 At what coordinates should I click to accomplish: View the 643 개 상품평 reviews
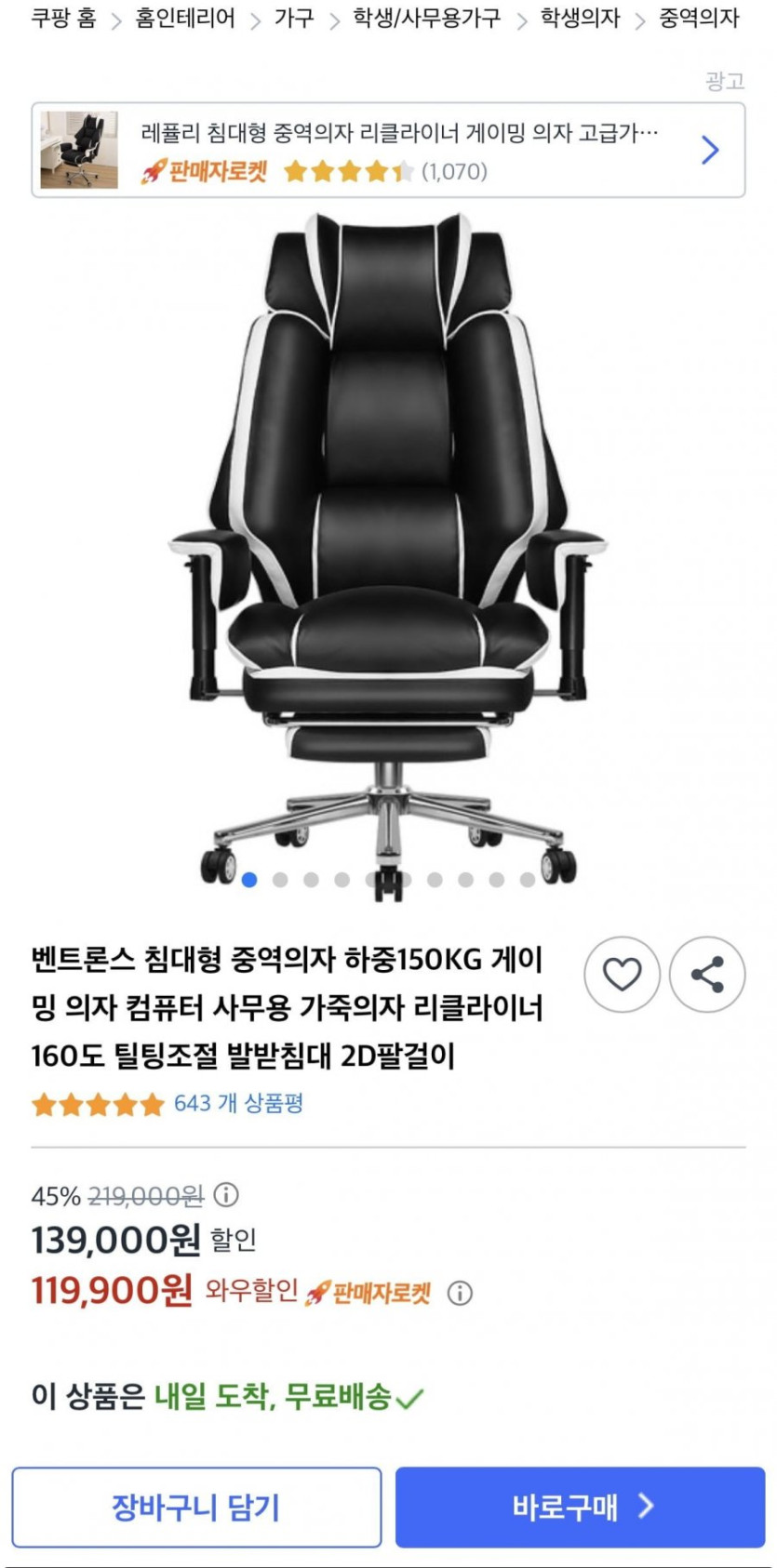238,1104
